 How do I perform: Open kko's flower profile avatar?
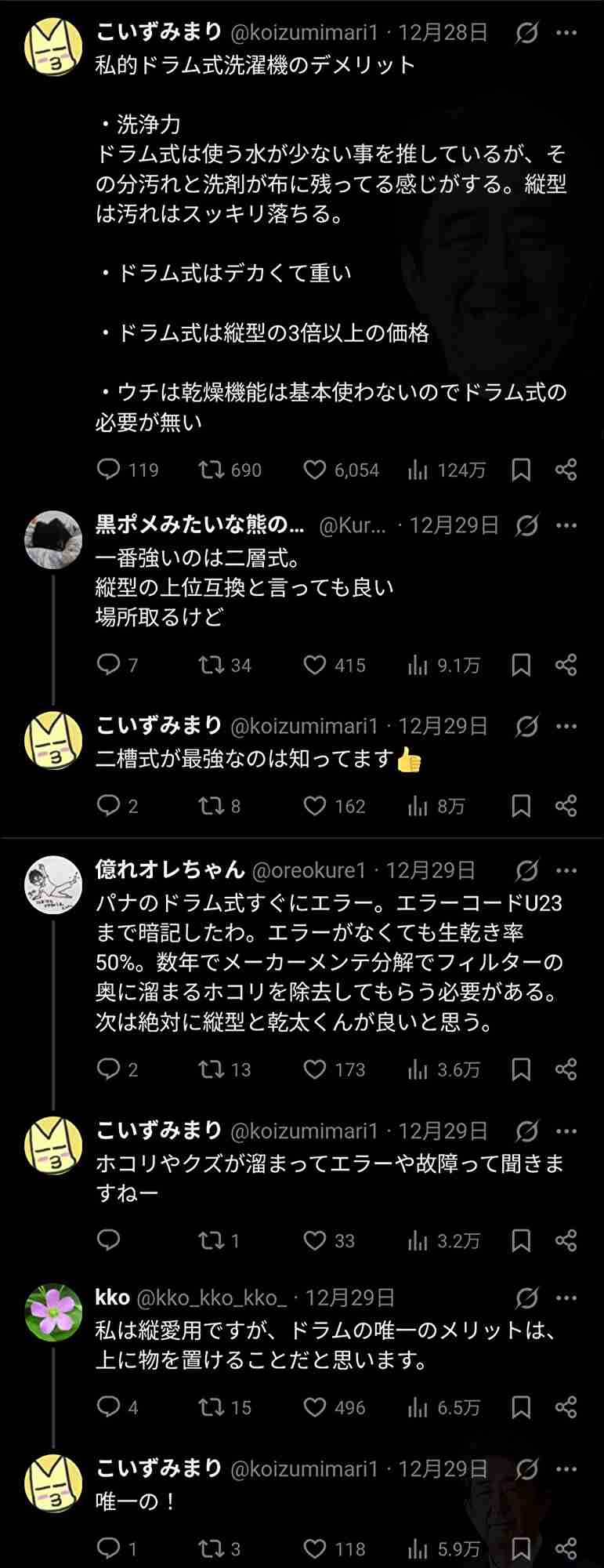(53, 1312)
